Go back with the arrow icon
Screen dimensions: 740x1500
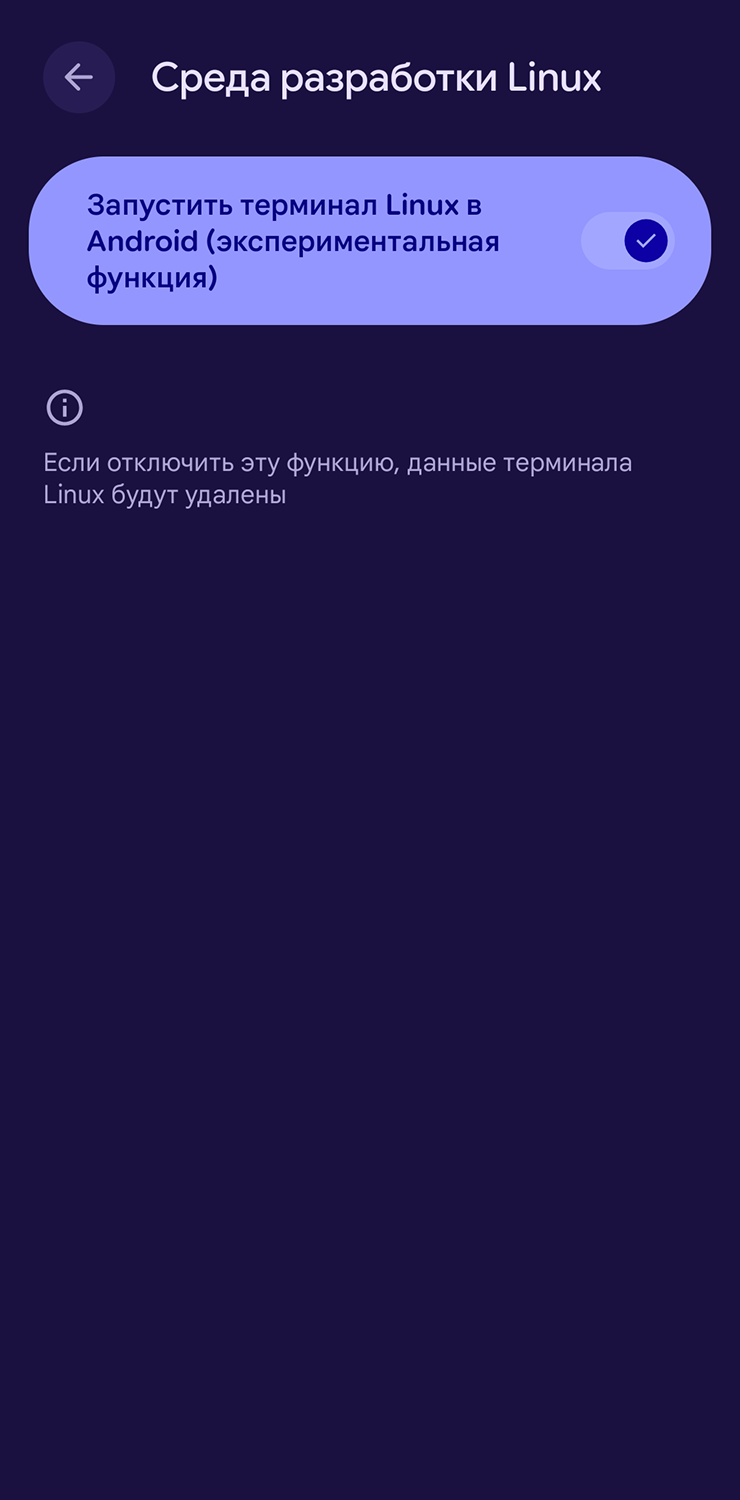(78, 77)
